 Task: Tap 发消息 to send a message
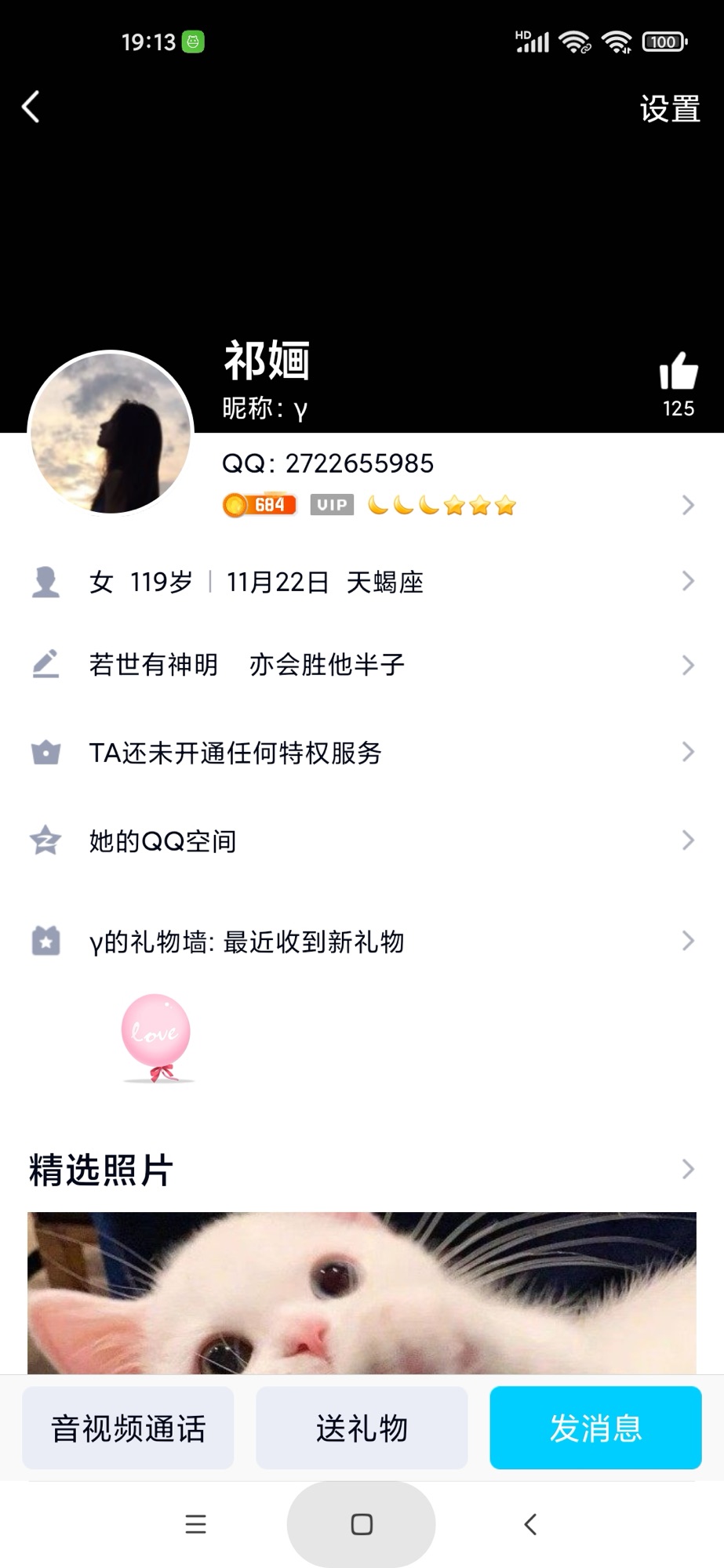pyautogui.click(x=595, y=1428)
